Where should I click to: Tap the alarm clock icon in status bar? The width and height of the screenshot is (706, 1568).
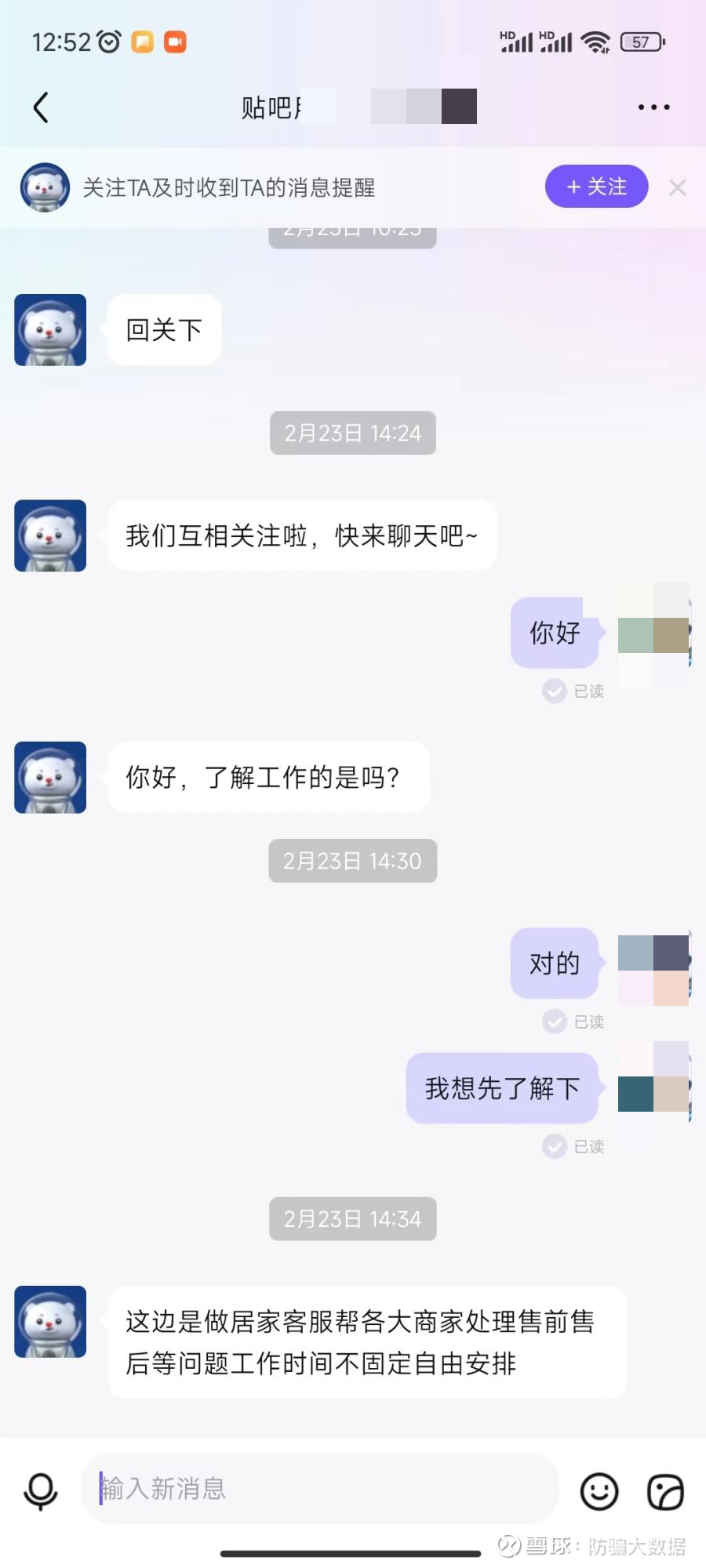click(x=109, y=41)
